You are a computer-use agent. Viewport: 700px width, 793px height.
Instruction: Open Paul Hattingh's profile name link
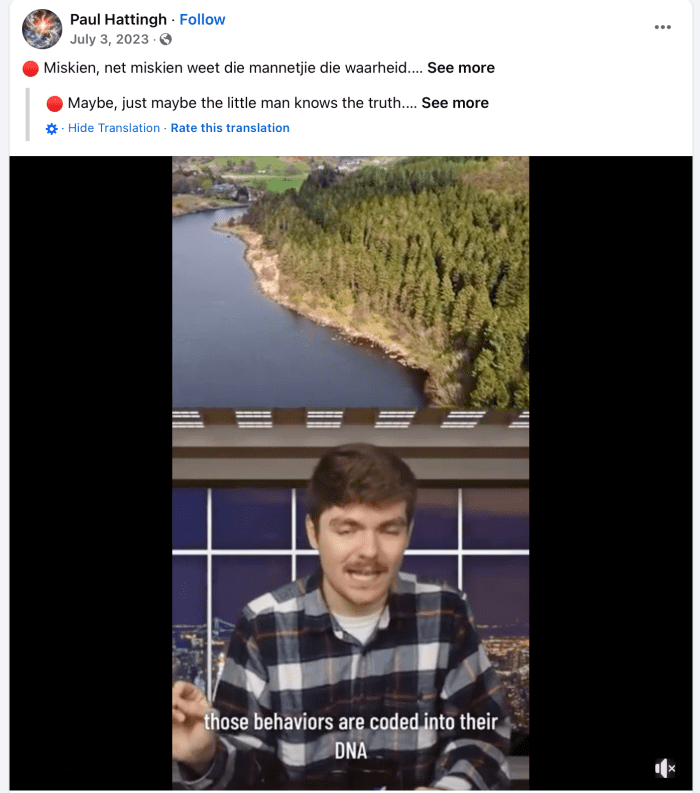[118, 19]
